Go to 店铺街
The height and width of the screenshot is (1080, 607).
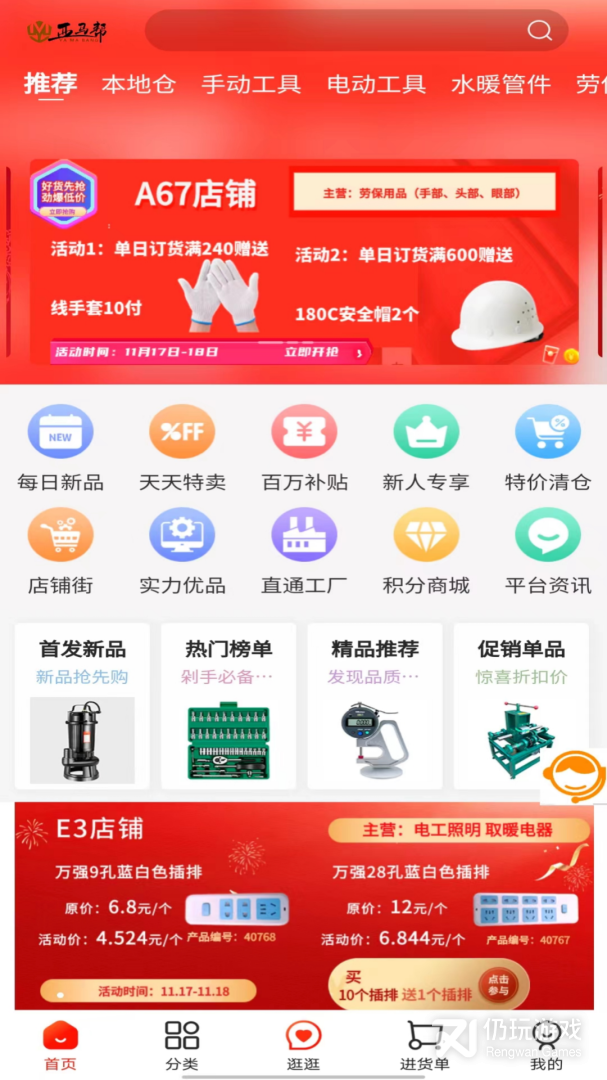click(61, 552)
